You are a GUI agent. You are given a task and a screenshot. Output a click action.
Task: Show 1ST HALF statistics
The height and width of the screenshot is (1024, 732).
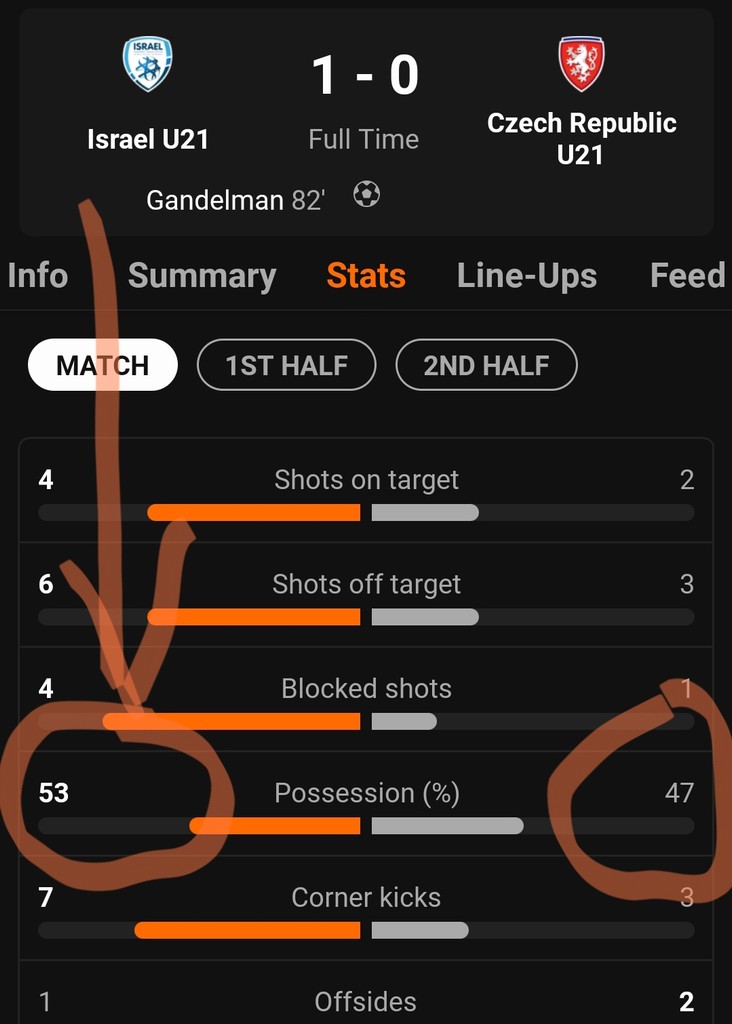point(287,365)
